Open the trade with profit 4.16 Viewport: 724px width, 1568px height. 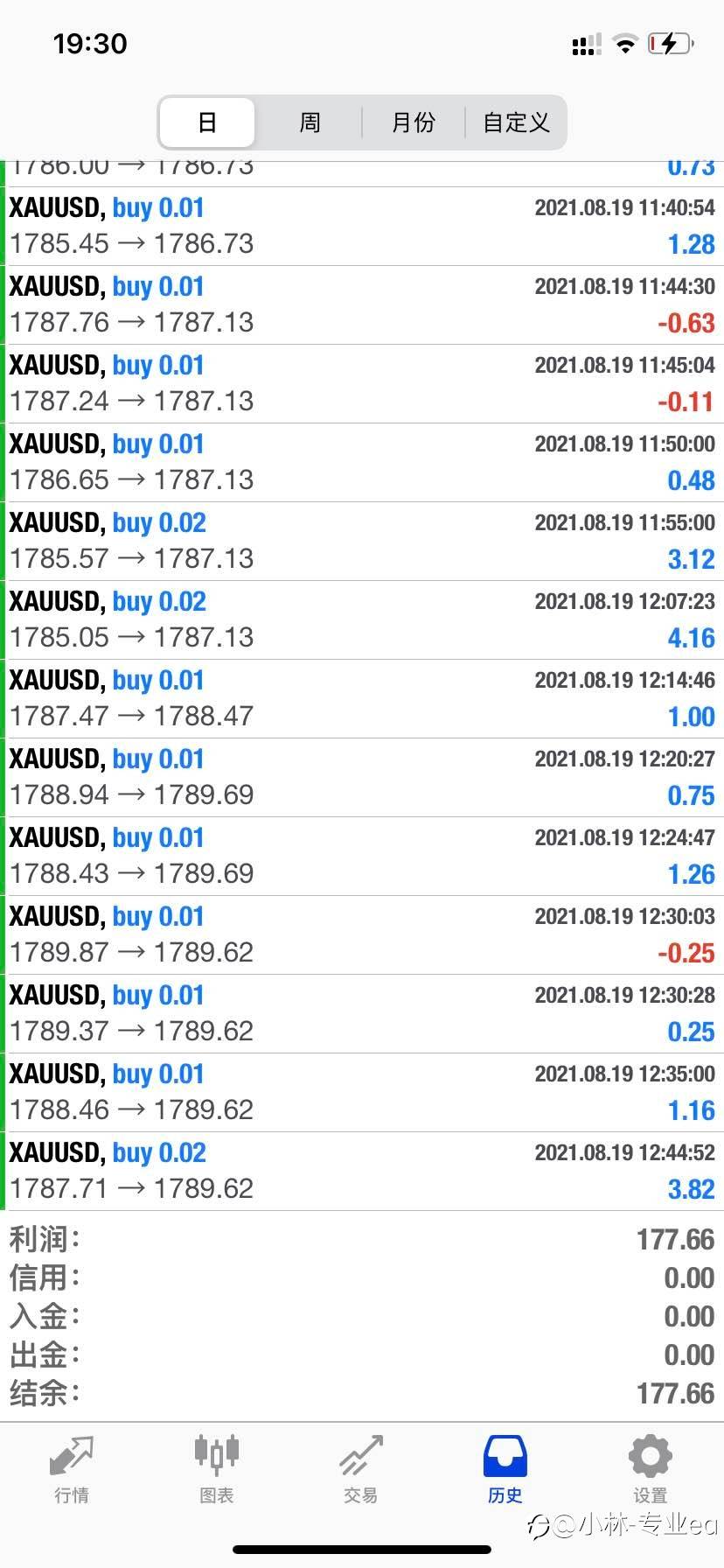click(362, 620)
